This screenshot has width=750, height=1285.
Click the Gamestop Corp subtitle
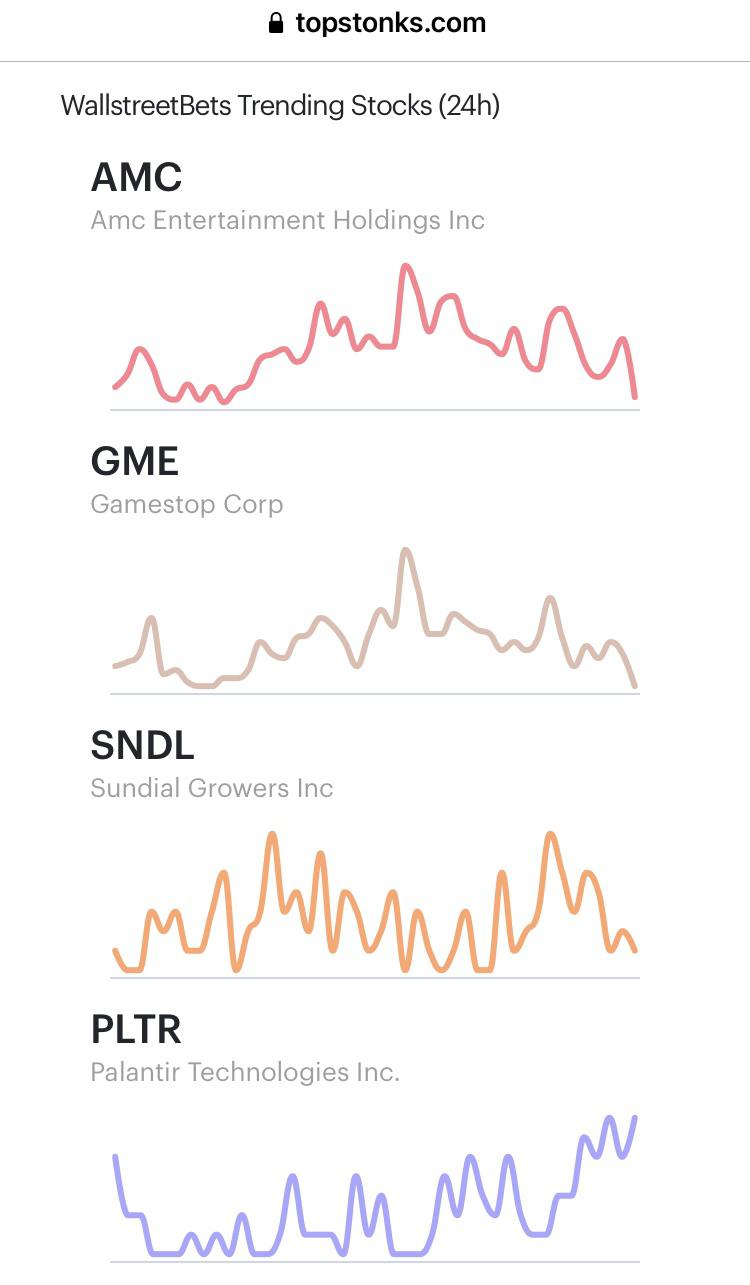coord(186,504)
